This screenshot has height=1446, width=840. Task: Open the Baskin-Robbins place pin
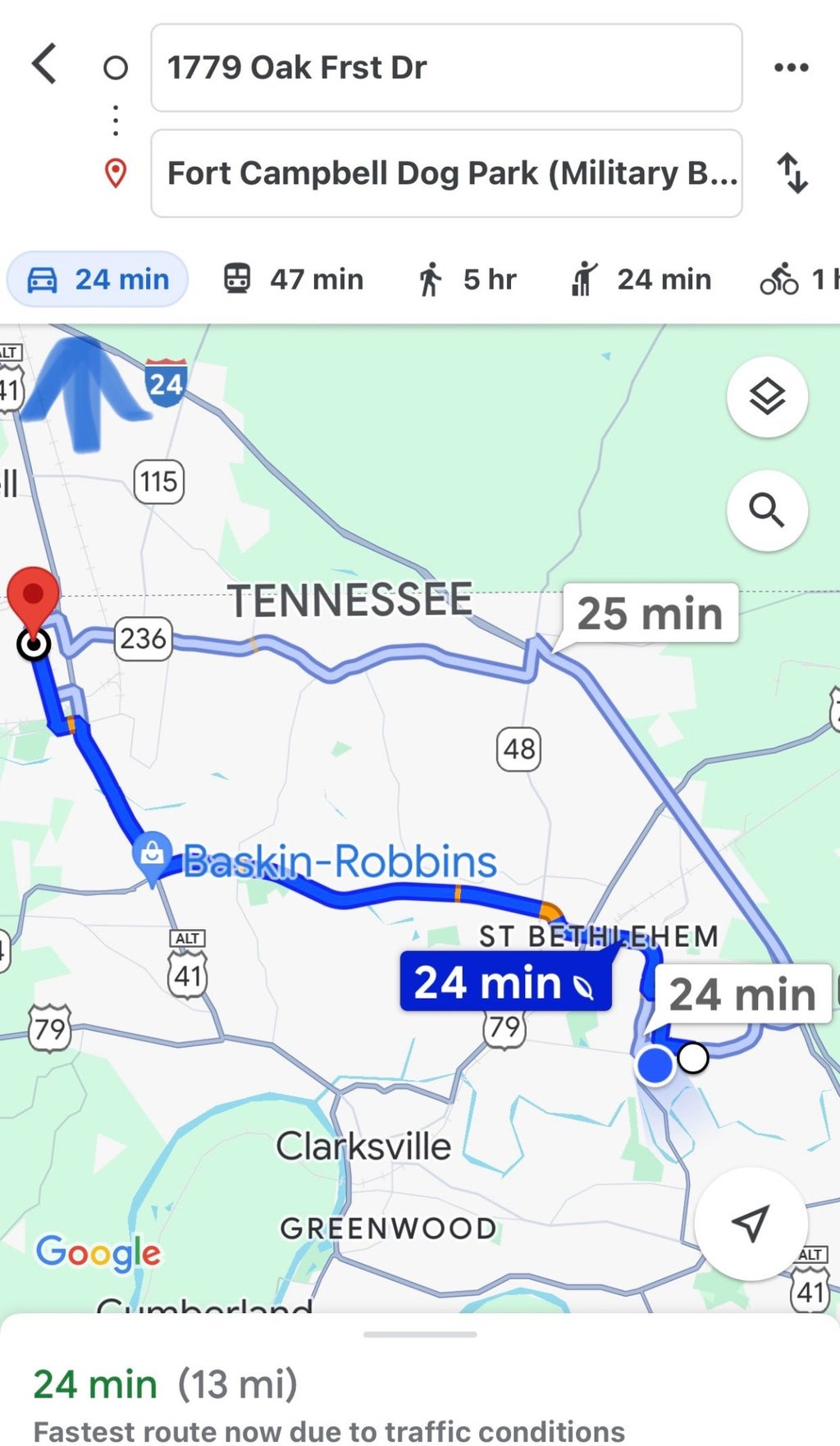pyautogui.click(x=152, y=854)
